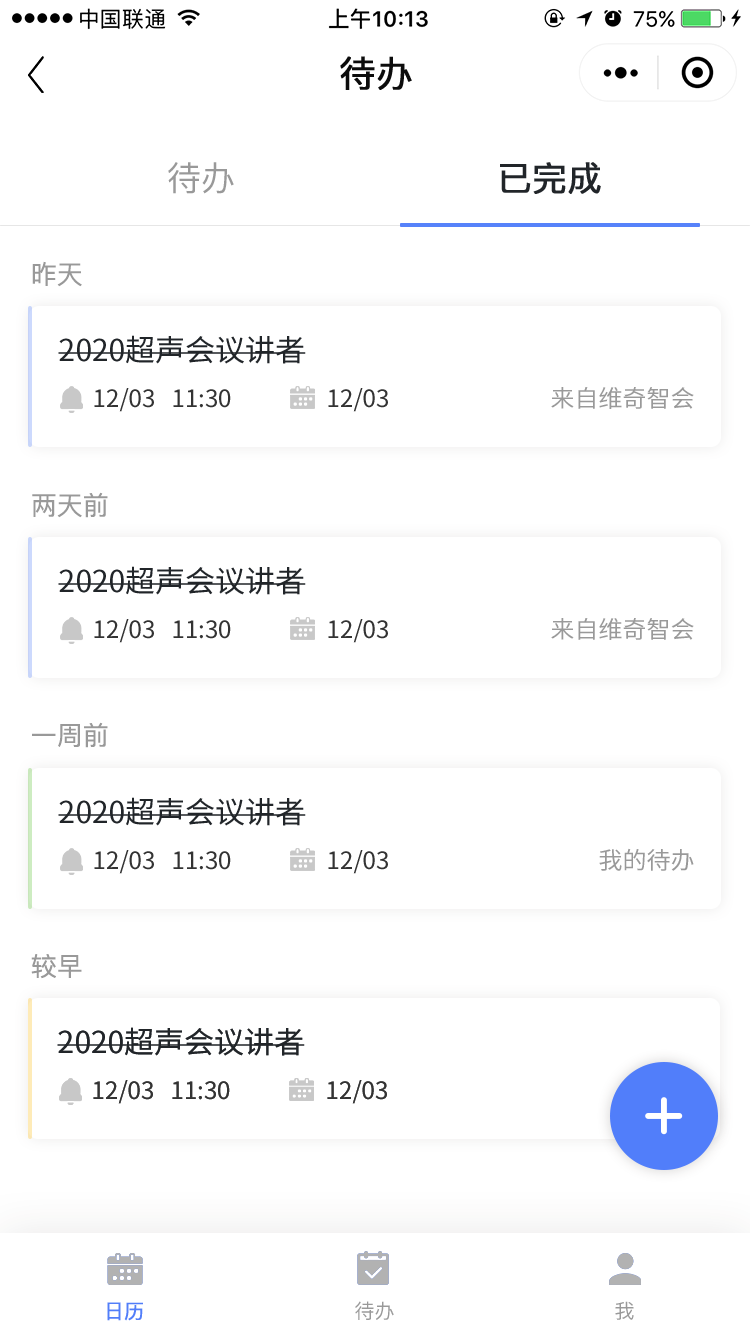Open the completed task under 一周前
Image resolution: width=750 pixels, height=1334 pixels.
click(x=375, y=838)
